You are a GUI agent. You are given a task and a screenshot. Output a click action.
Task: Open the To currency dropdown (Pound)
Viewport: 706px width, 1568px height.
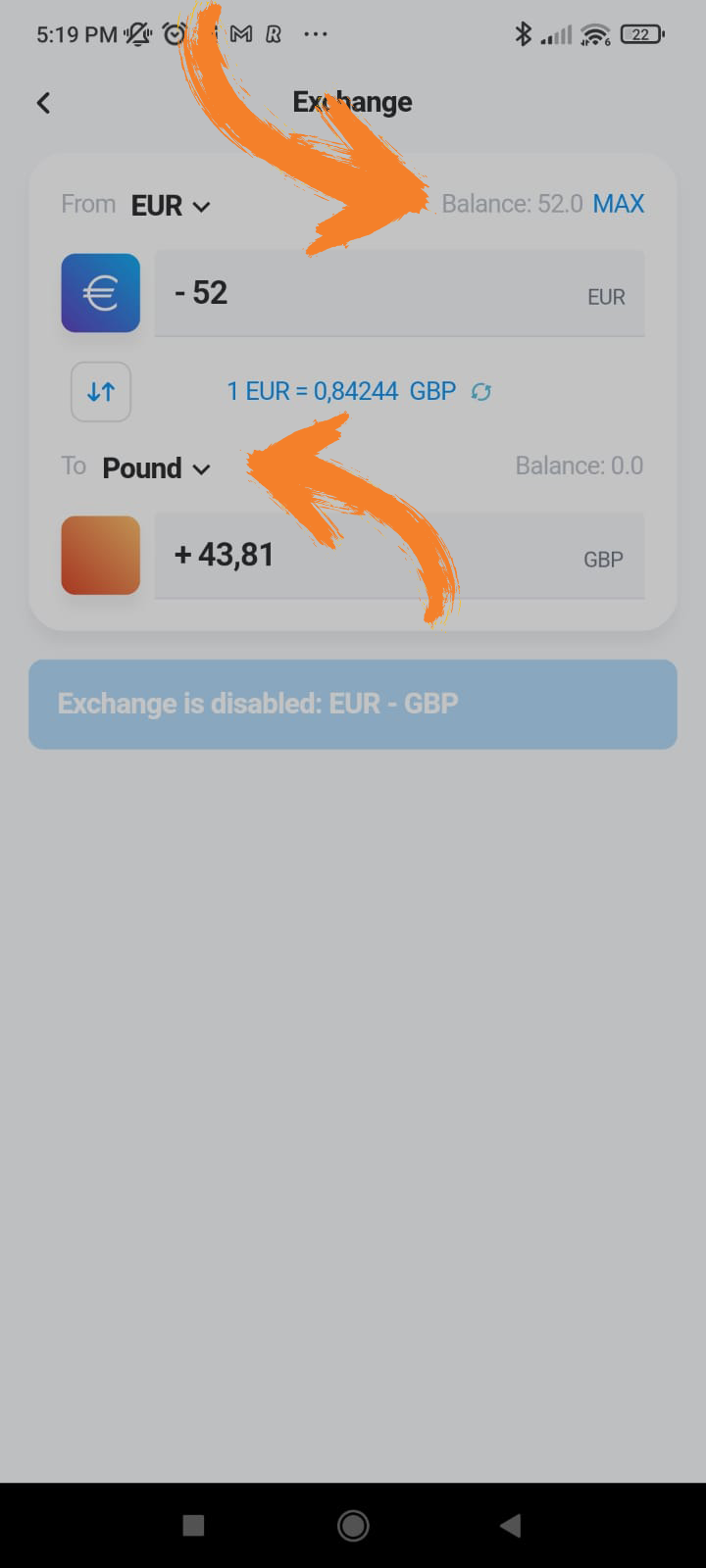pyautogui.click(x=157, y=467)
